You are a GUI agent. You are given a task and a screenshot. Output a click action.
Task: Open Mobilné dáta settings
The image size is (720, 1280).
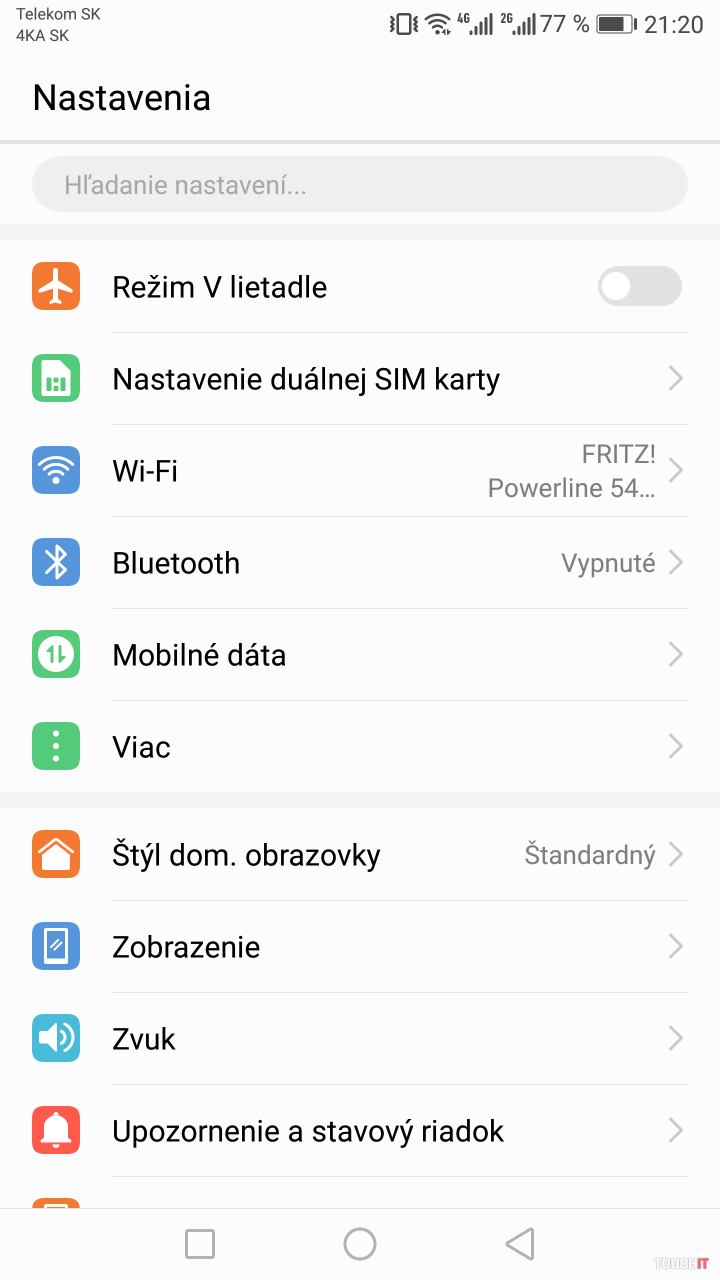click(x=360, y=655)
